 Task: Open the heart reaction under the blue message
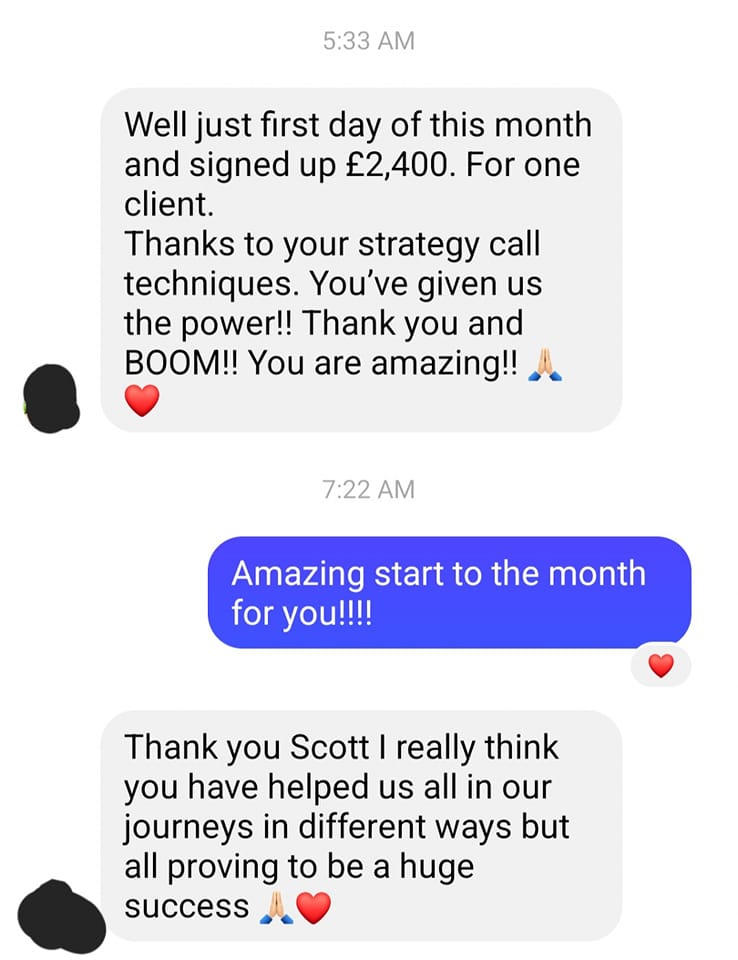[660, 666]
